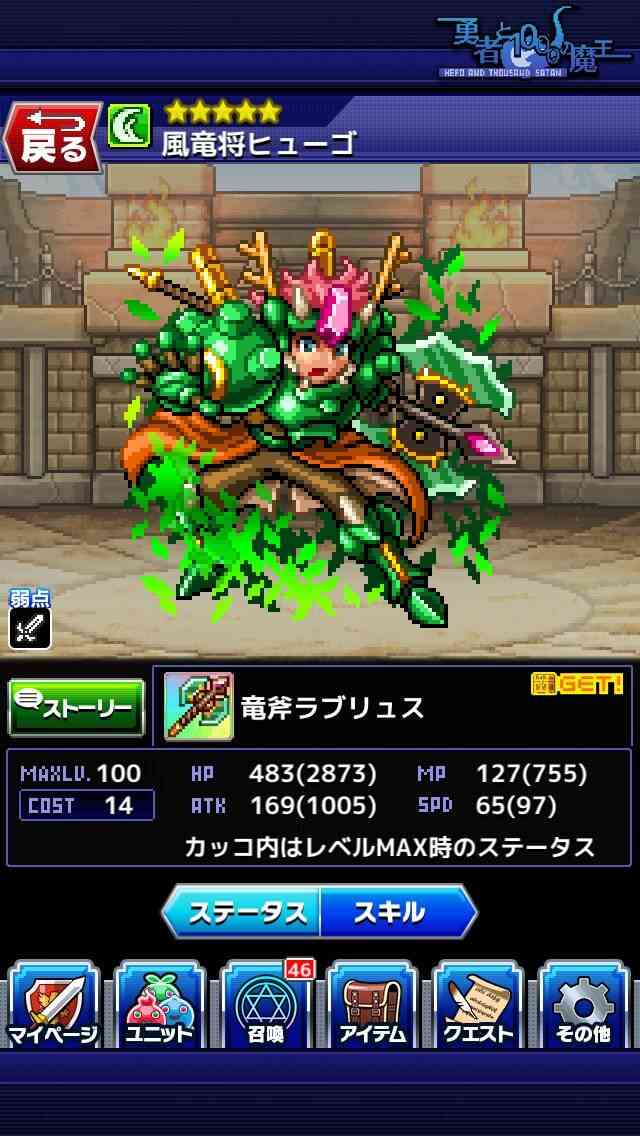Go to the クエスト section
The image size is (640, 1136).
478,1005
